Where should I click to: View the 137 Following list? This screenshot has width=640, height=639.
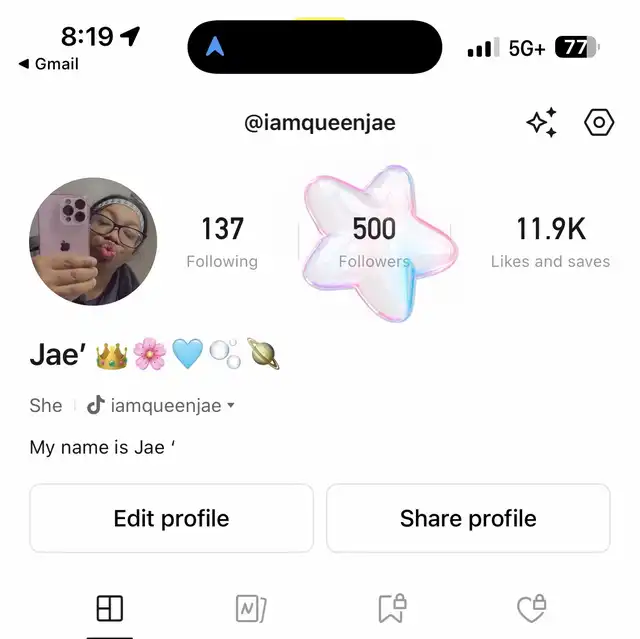[222, 242]
